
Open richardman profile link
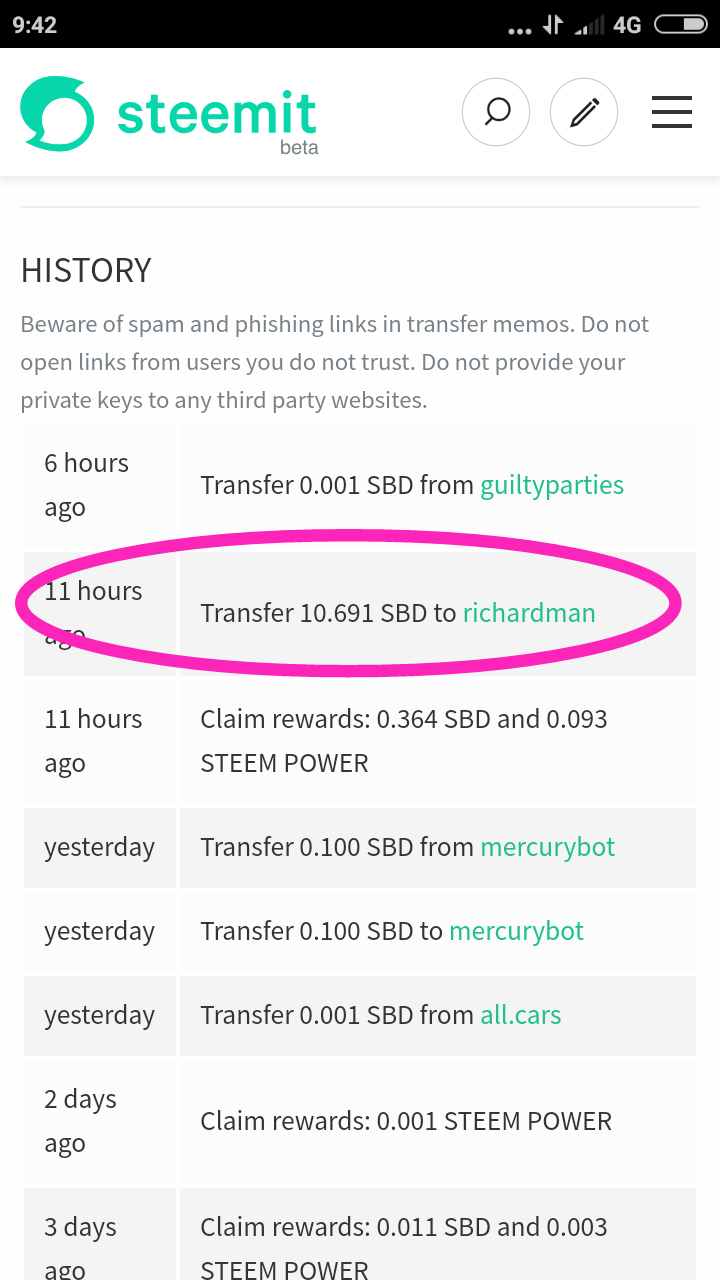(529, 613)
